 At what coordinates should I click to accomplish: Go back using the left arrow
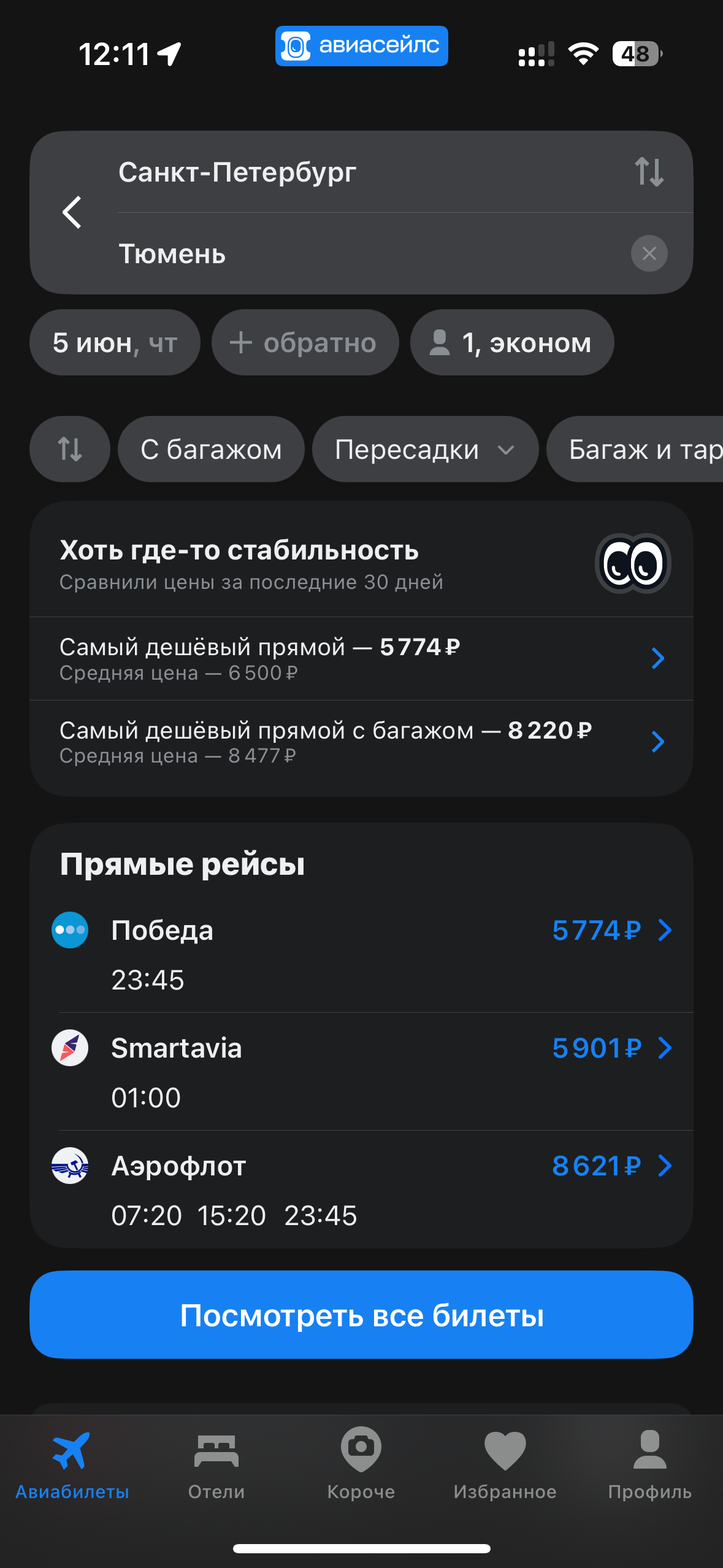(72, 212)
